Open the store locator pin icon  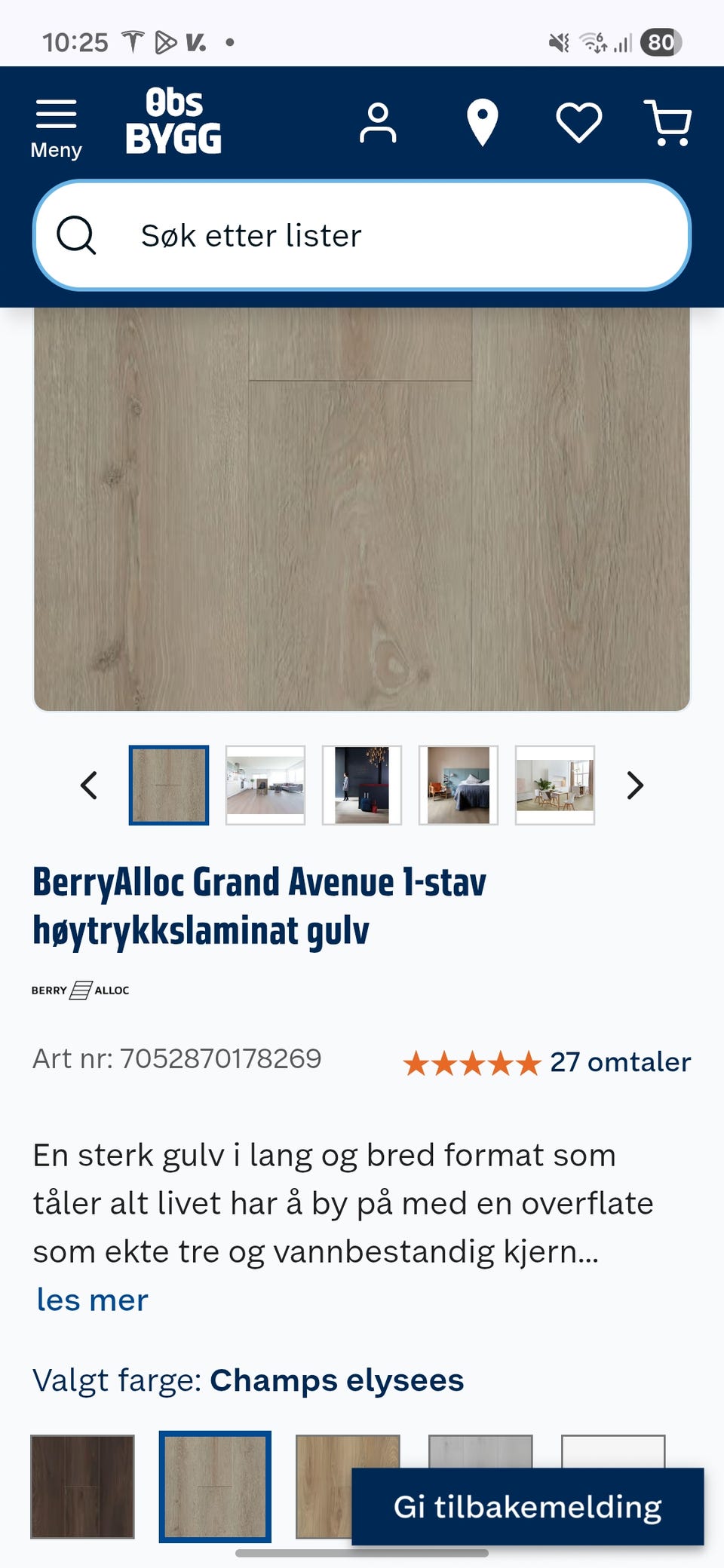point(481,123)
